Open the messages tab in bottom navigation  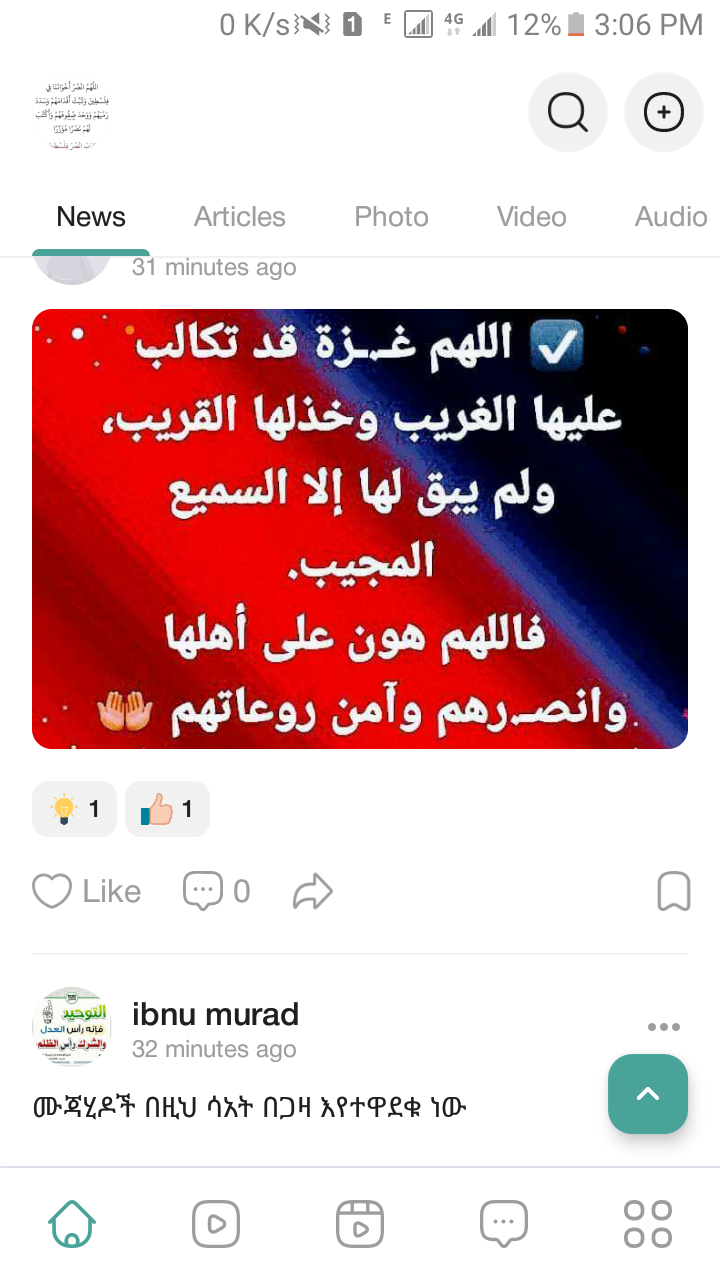click(504, 1223)
